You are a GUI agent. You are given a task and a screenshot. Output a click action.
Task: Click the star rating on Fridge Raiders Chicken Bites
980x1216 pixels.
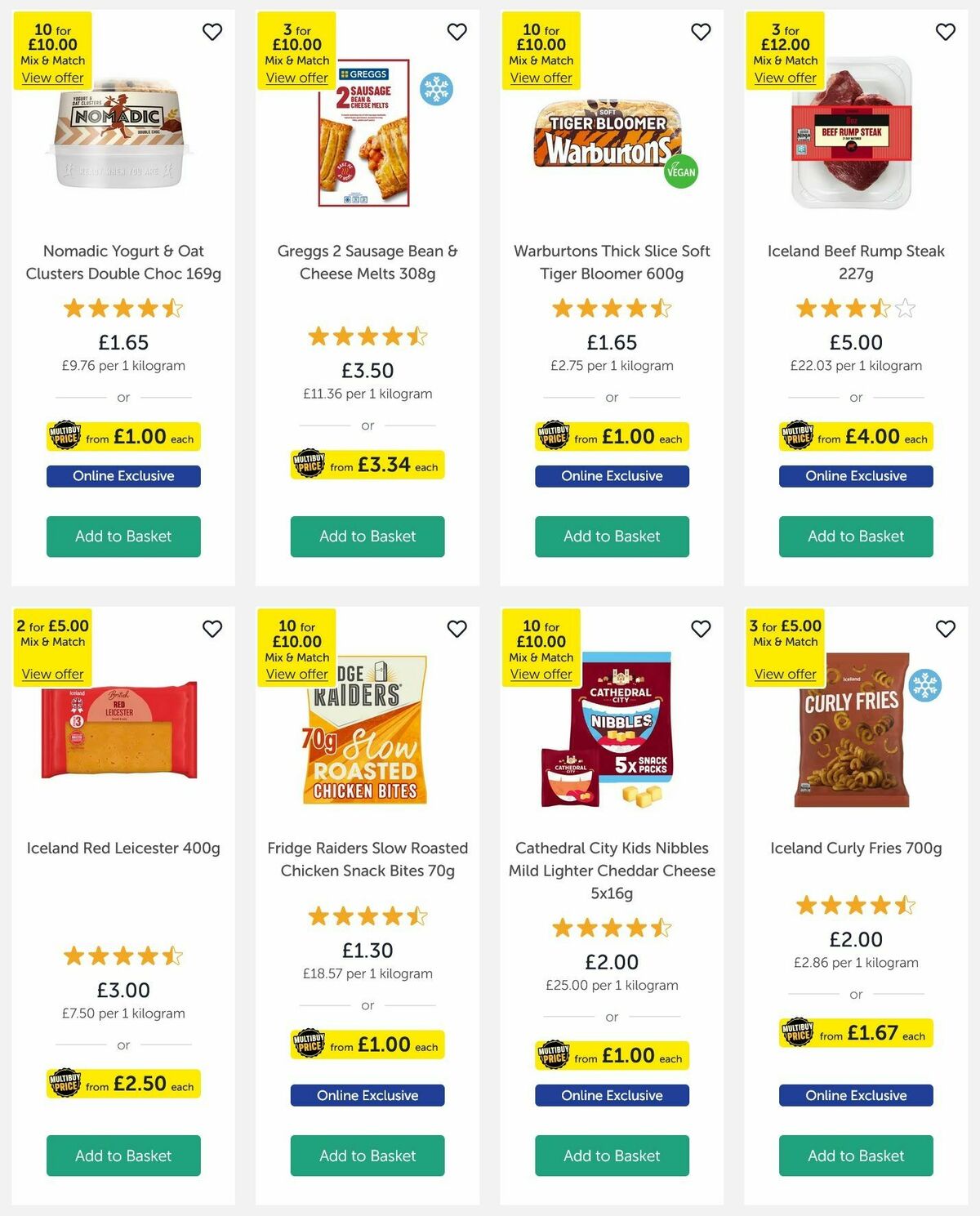click(x=367, y=915)
